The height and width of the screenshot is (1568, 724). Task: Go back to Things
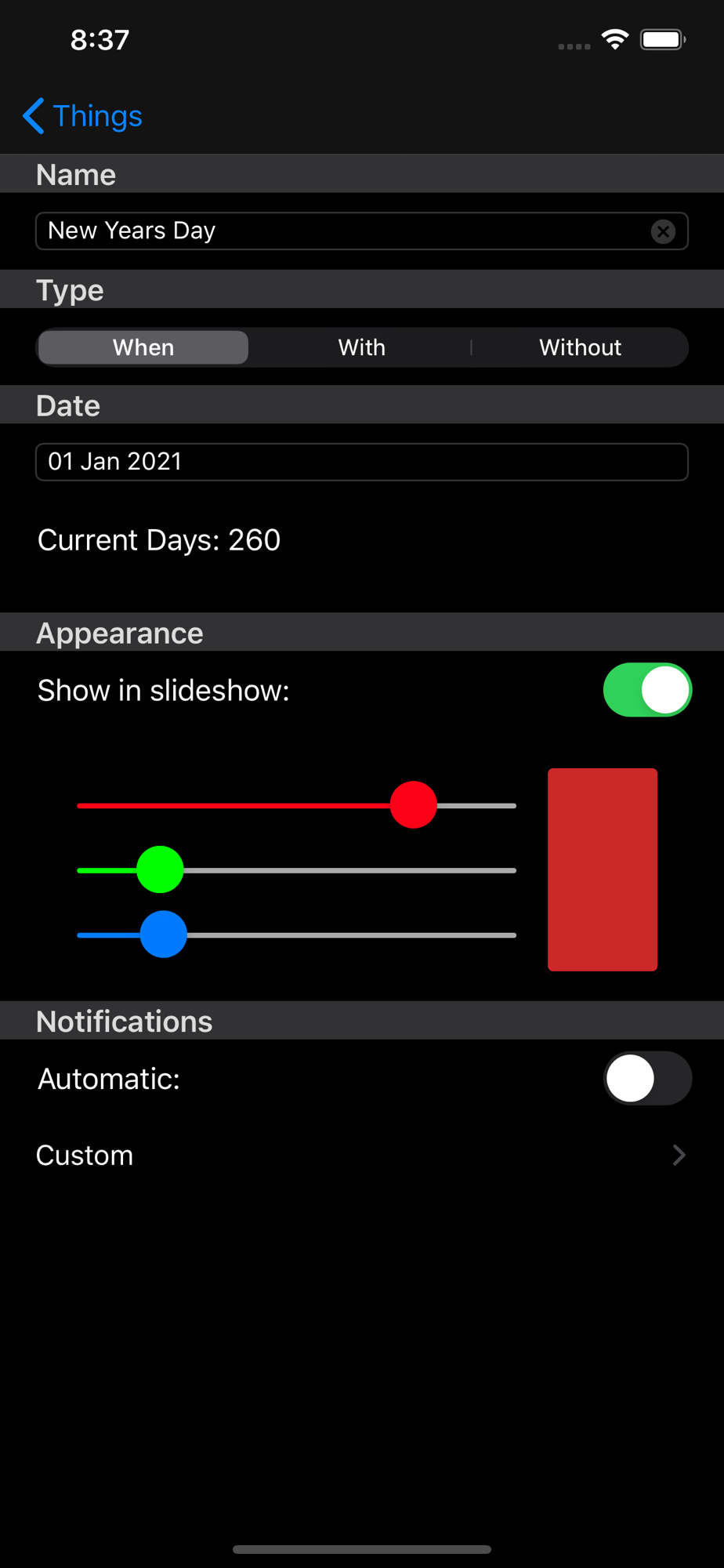point(83,116)
